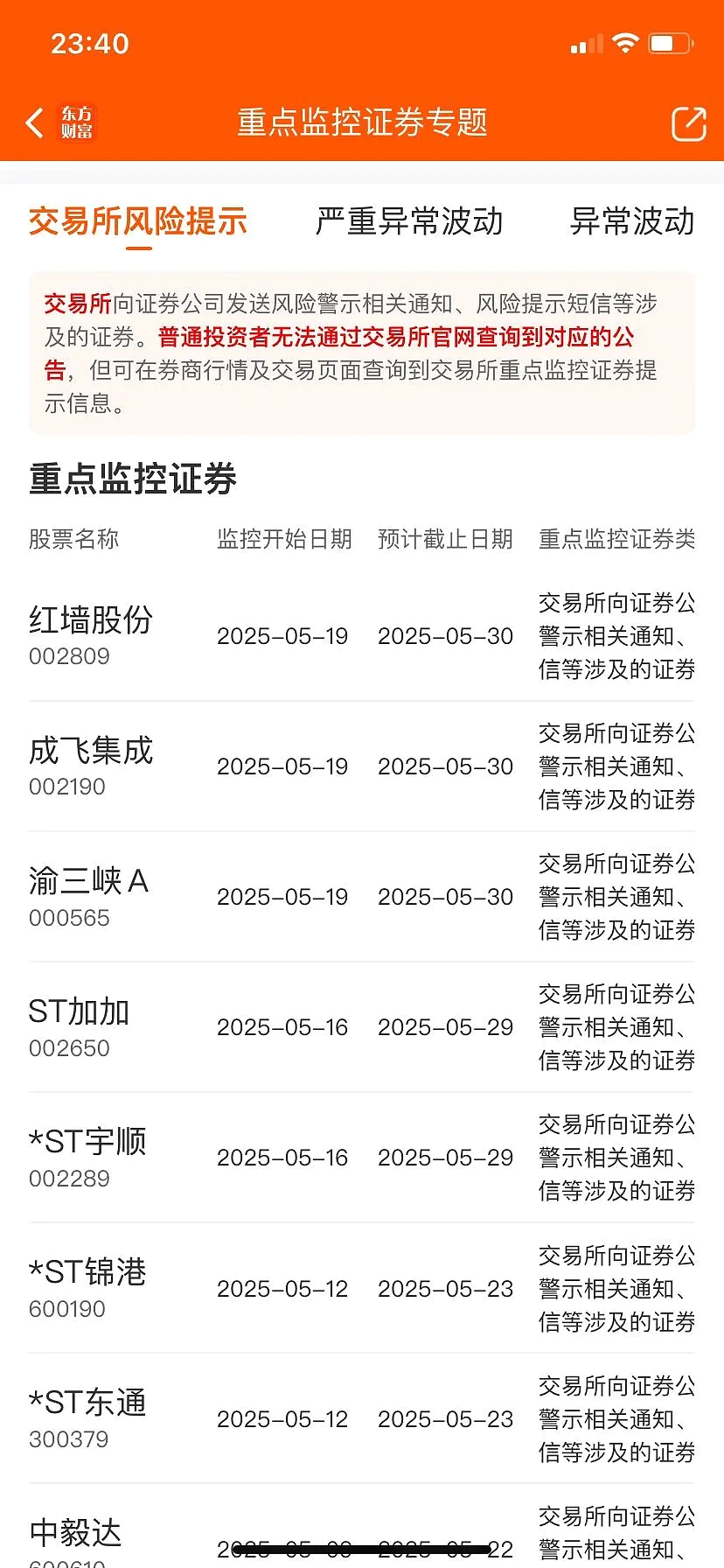Open the *ST宇顺 002289 row

click(362, 1158)
